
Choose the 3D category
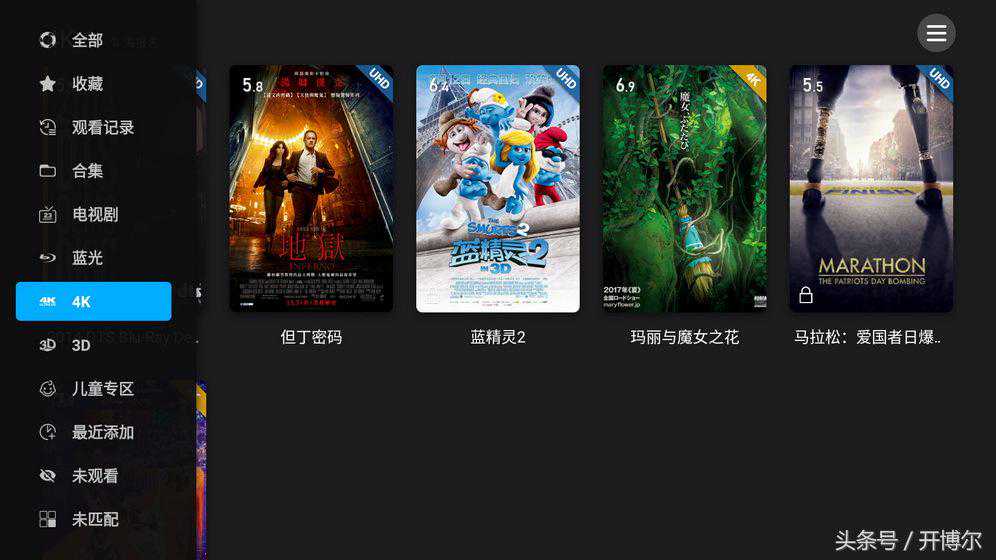tap(80, 345)
